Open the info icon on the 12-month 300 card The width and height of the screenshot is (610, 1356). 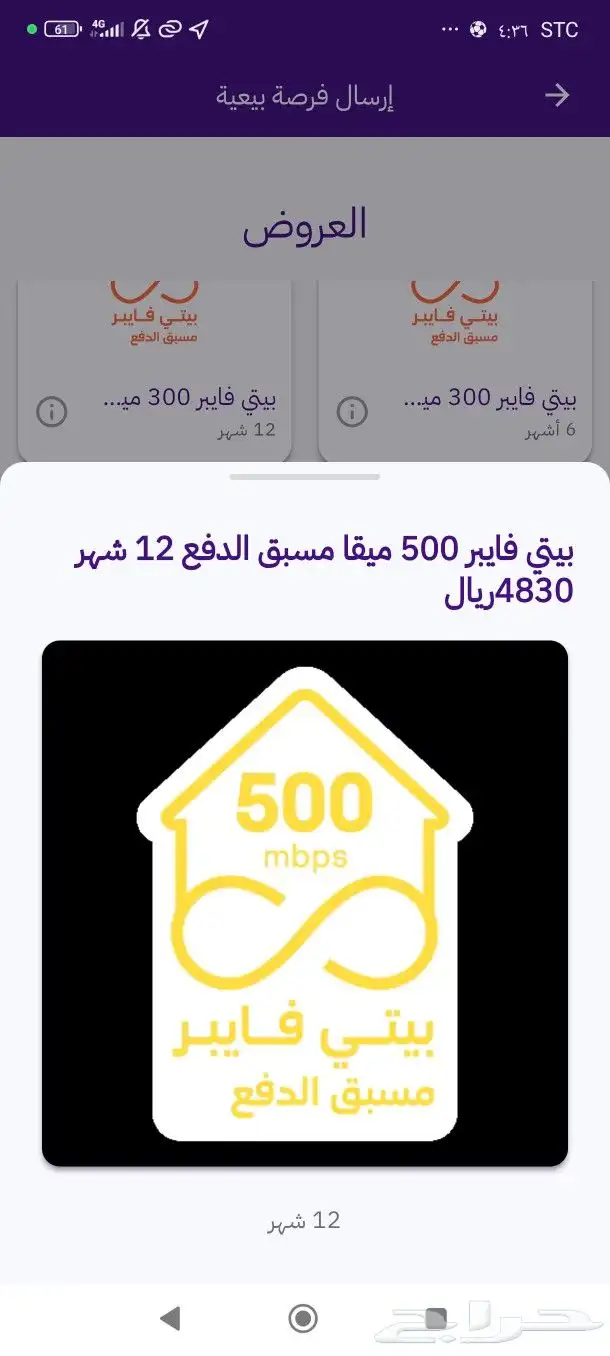(52, 411)
